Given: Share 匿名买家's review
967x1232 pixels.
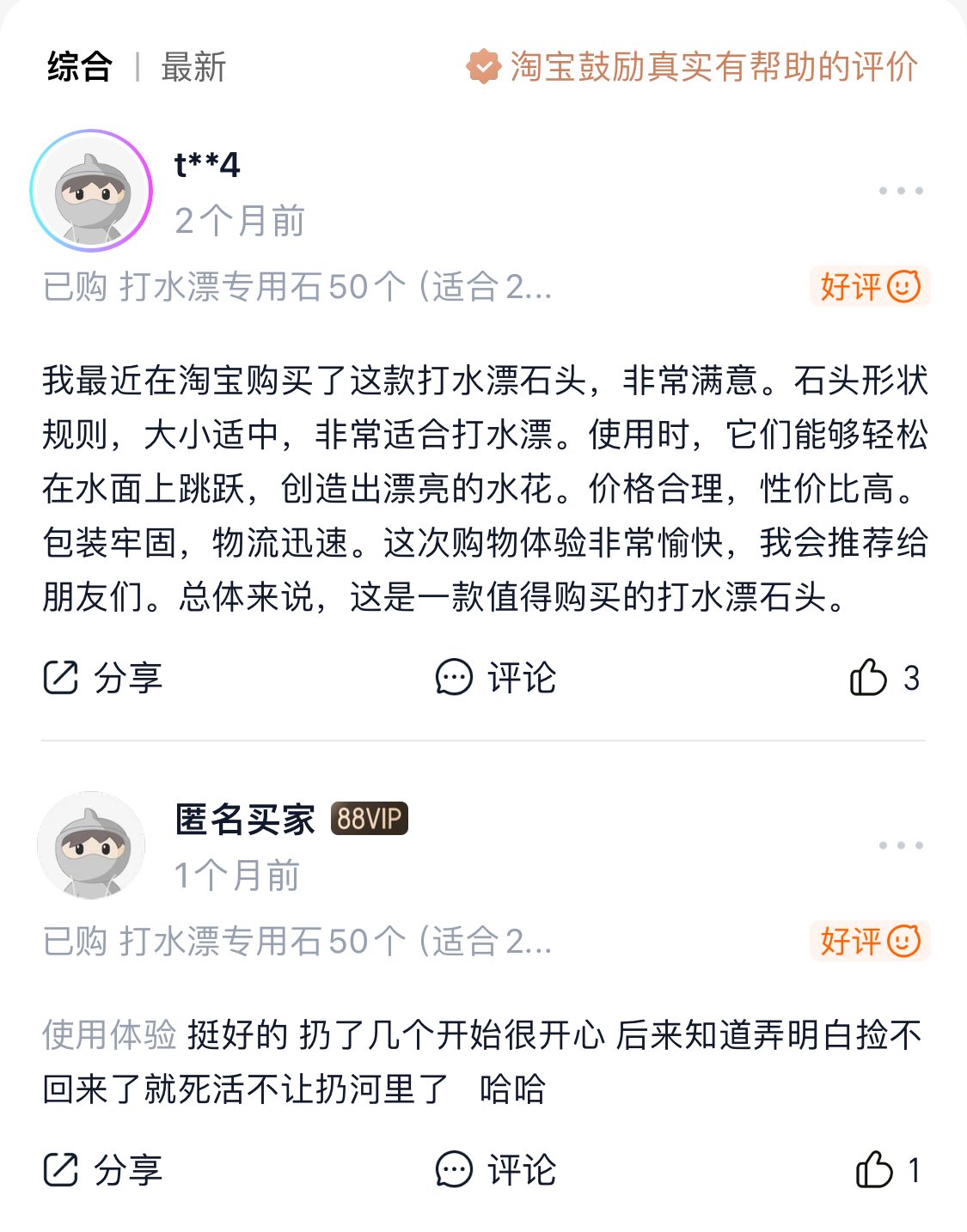Looking at the screenshot, I should pos(102,1169).
